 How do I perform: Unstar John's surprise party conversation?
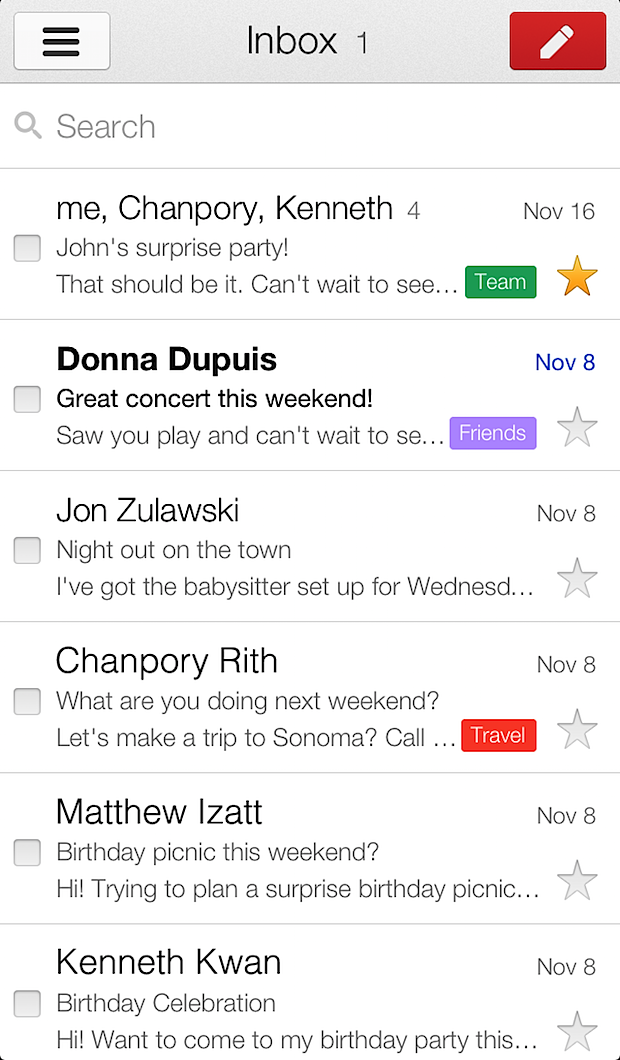tap(577, 277)
